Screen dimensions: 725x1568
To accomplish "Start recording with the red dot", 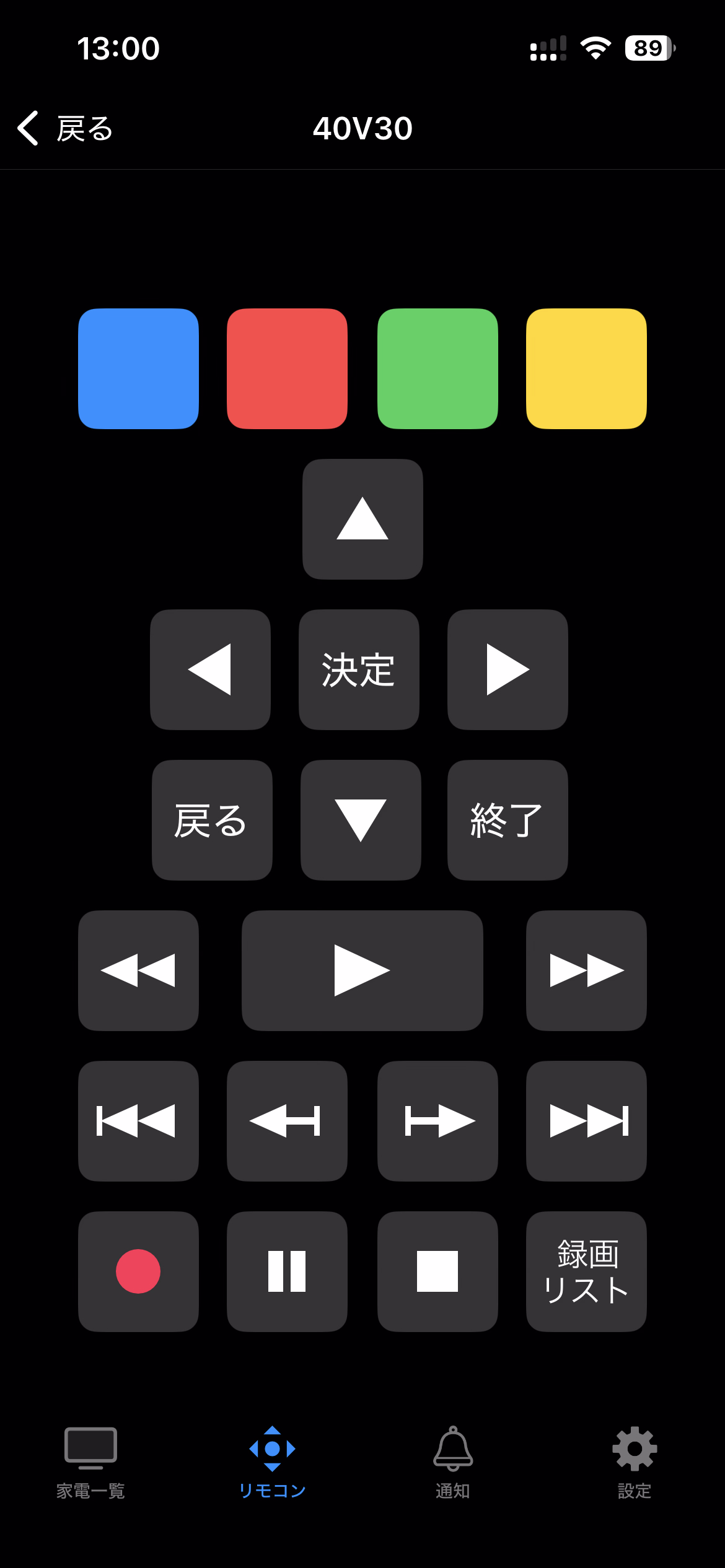I will tap(138, 1271).
